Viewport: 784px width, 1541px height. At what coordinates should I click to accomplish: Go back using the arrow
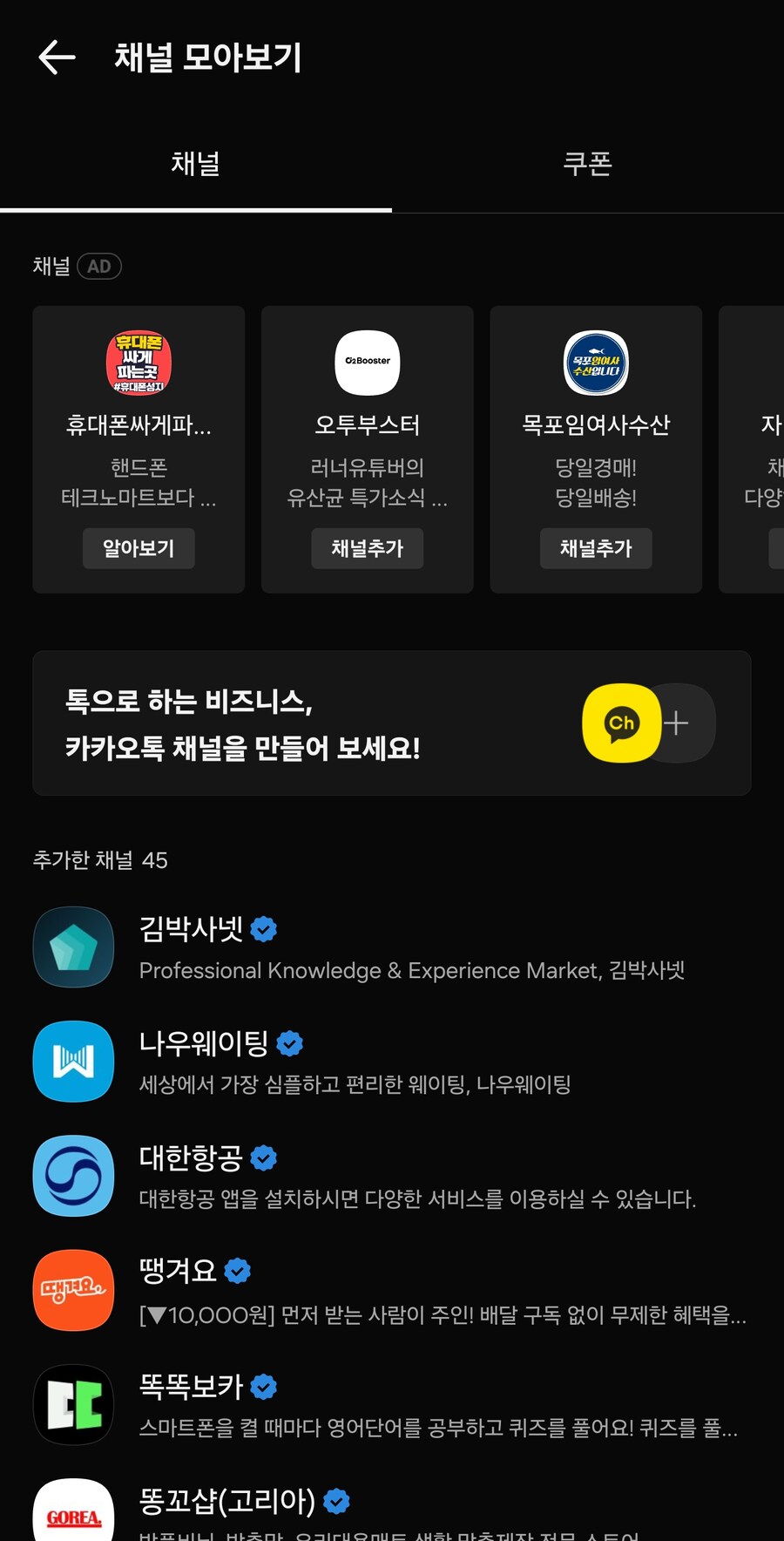point(57,58)
